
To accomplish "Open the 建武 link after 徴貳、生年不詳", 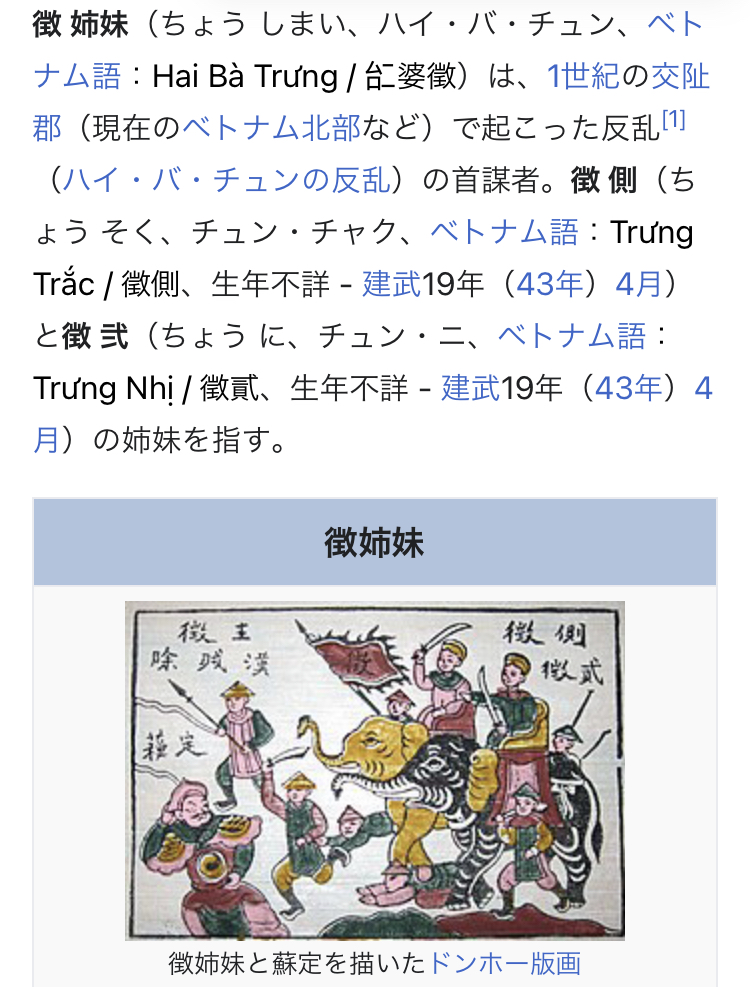I will [470, 388].
